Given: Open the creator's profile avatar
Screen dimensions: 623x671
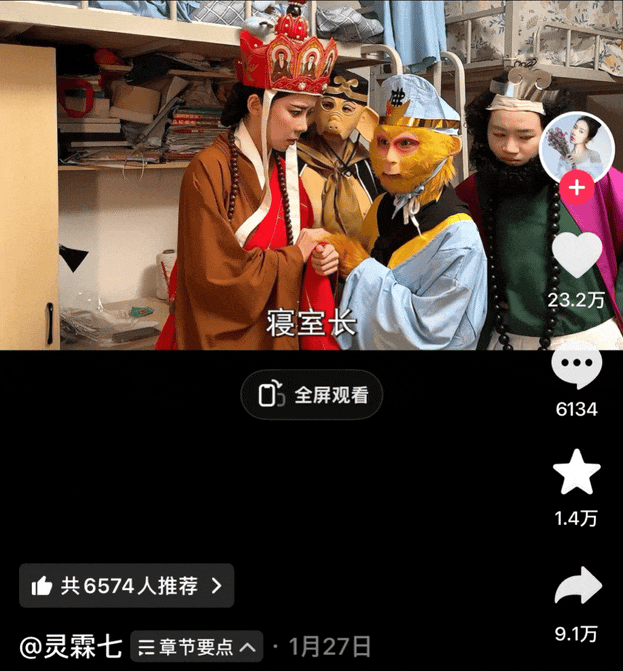Looking at the screenshot, I should tap(574, 147).
